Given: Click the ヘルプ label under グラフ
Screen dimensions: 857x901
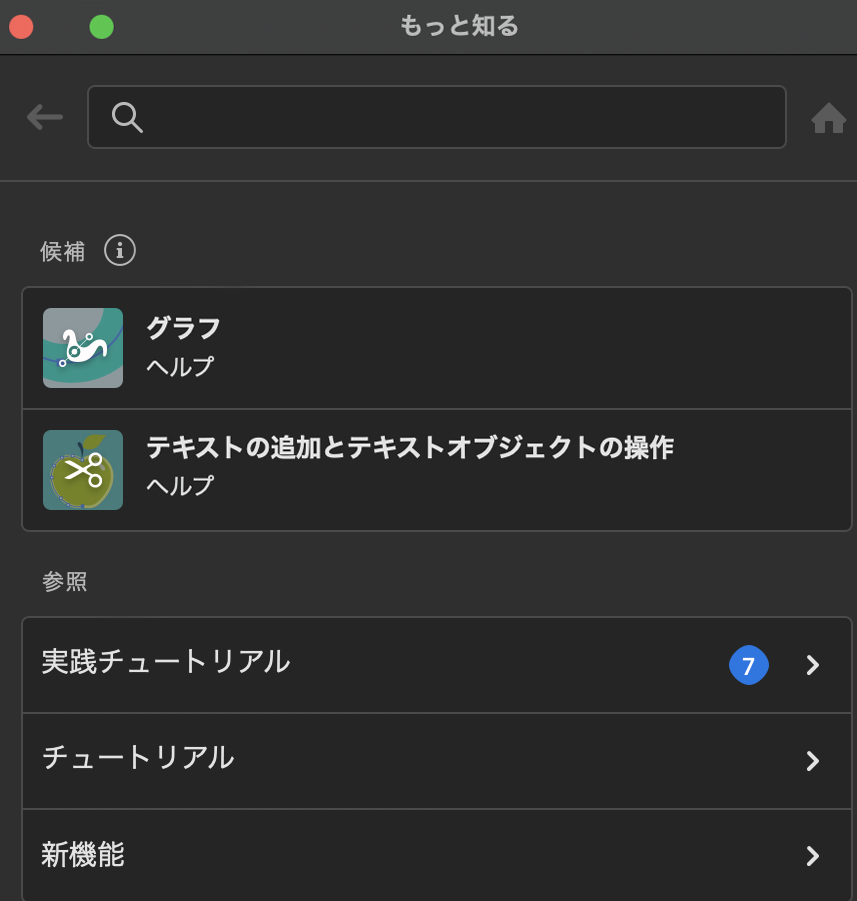Looking at the screenshot, I should click(179, 366).
